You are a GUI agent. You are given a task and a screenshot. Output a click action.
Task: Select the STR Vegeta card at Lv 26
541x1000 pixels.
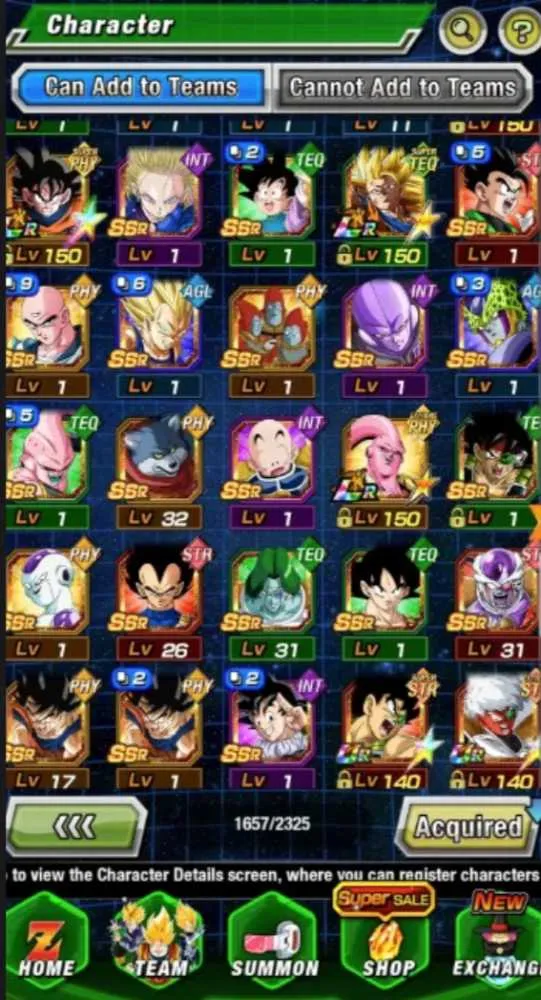tap(159, 603)
